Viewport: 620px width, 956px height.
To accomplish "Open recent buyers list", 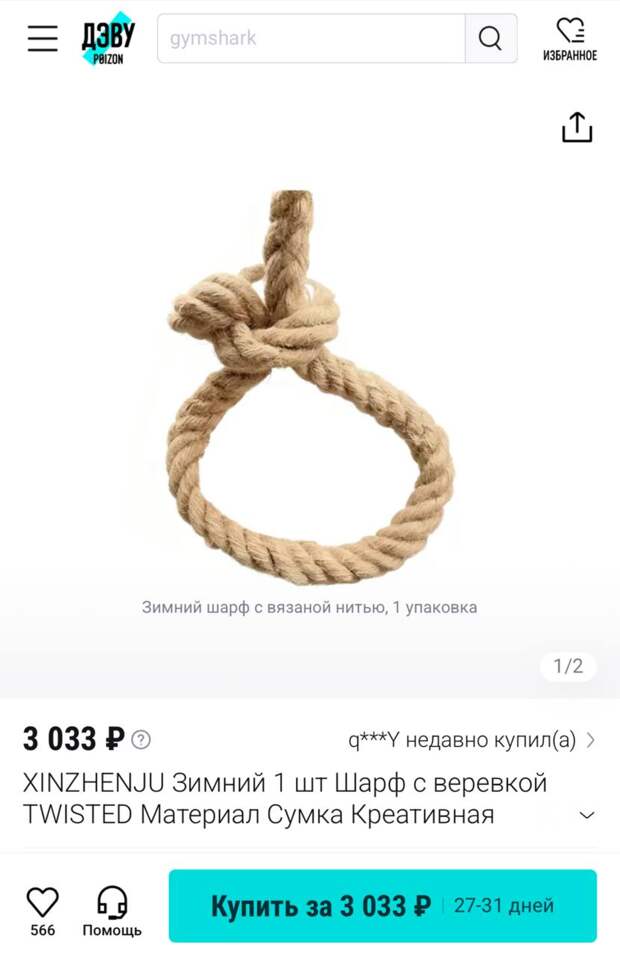I will tap(472, 740).
